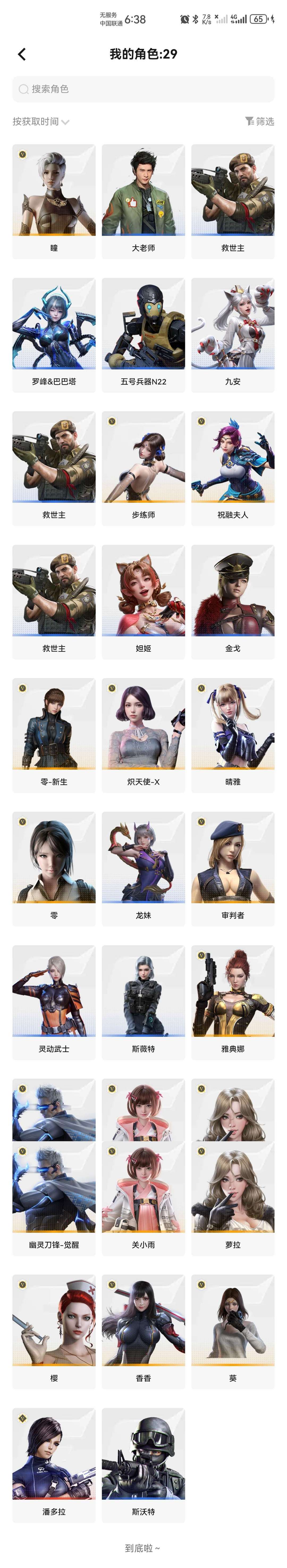View the 审判者 character
The image size is (287, 1568).
(x=233, y=869)
